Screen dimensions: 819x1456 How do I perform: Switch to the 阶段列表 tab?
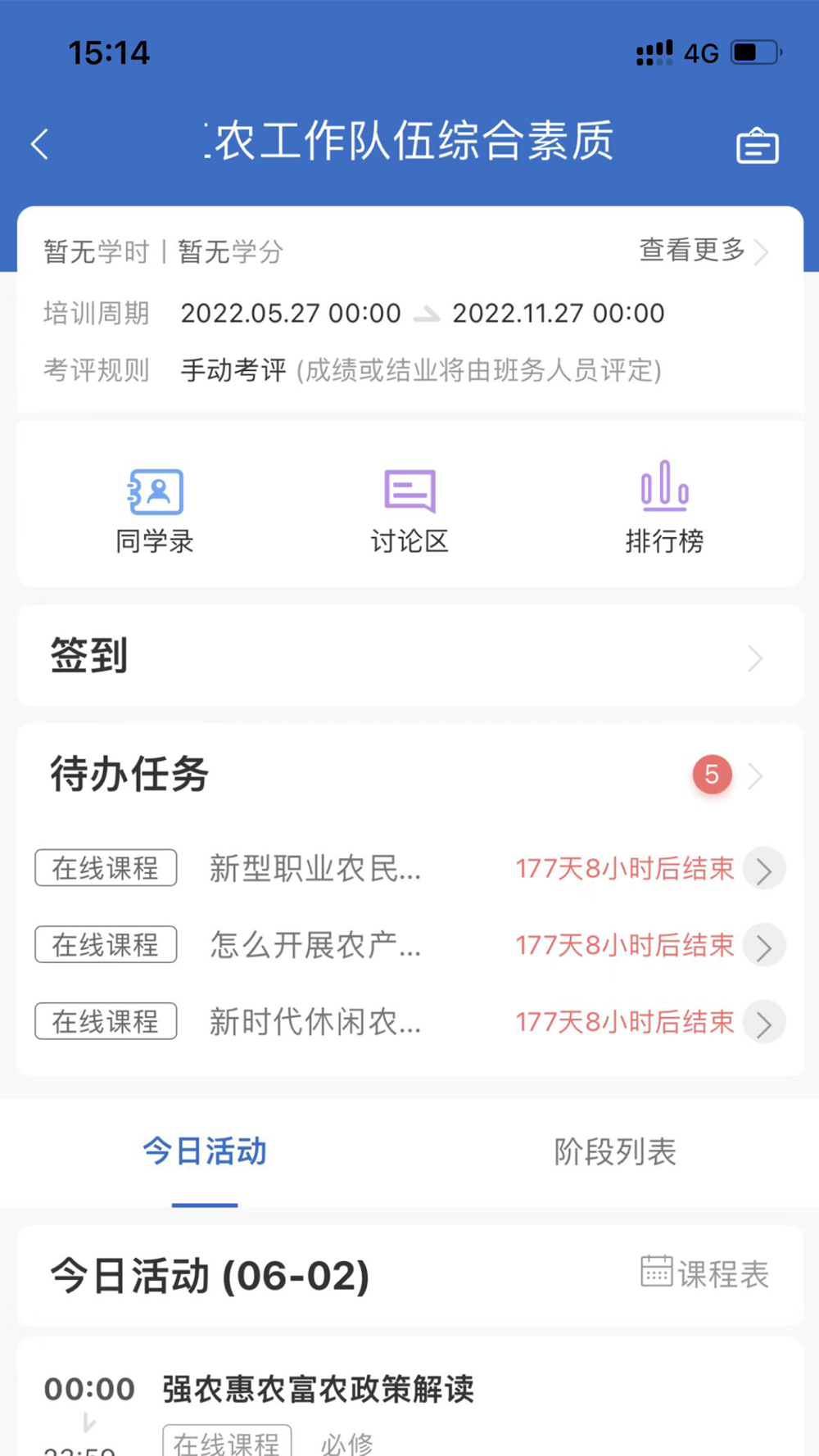(x=615, y=1152)
